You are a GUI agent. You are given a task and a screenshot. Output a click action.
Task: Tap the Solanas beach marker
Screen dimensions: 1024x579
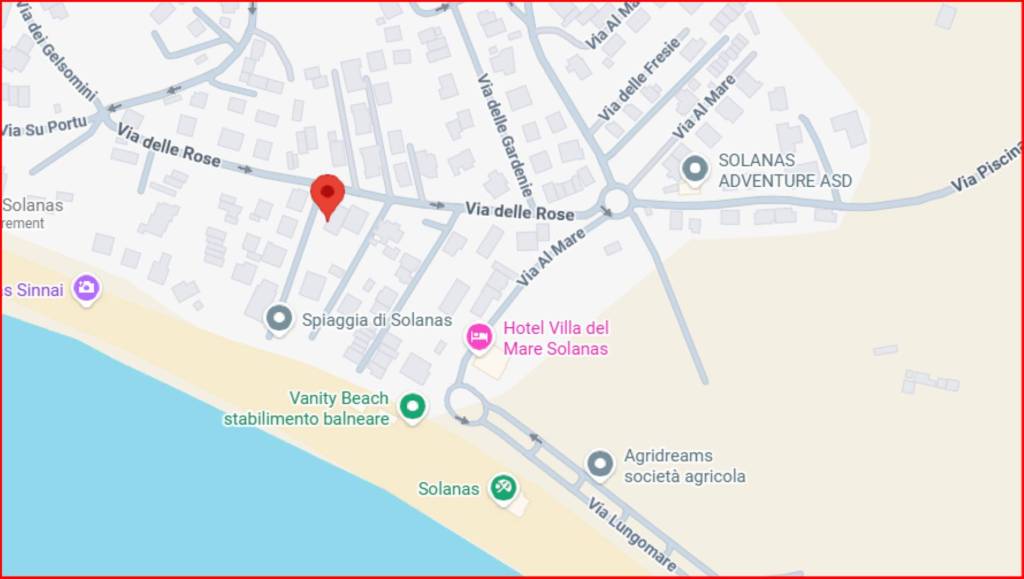click(x=503, y=488)
